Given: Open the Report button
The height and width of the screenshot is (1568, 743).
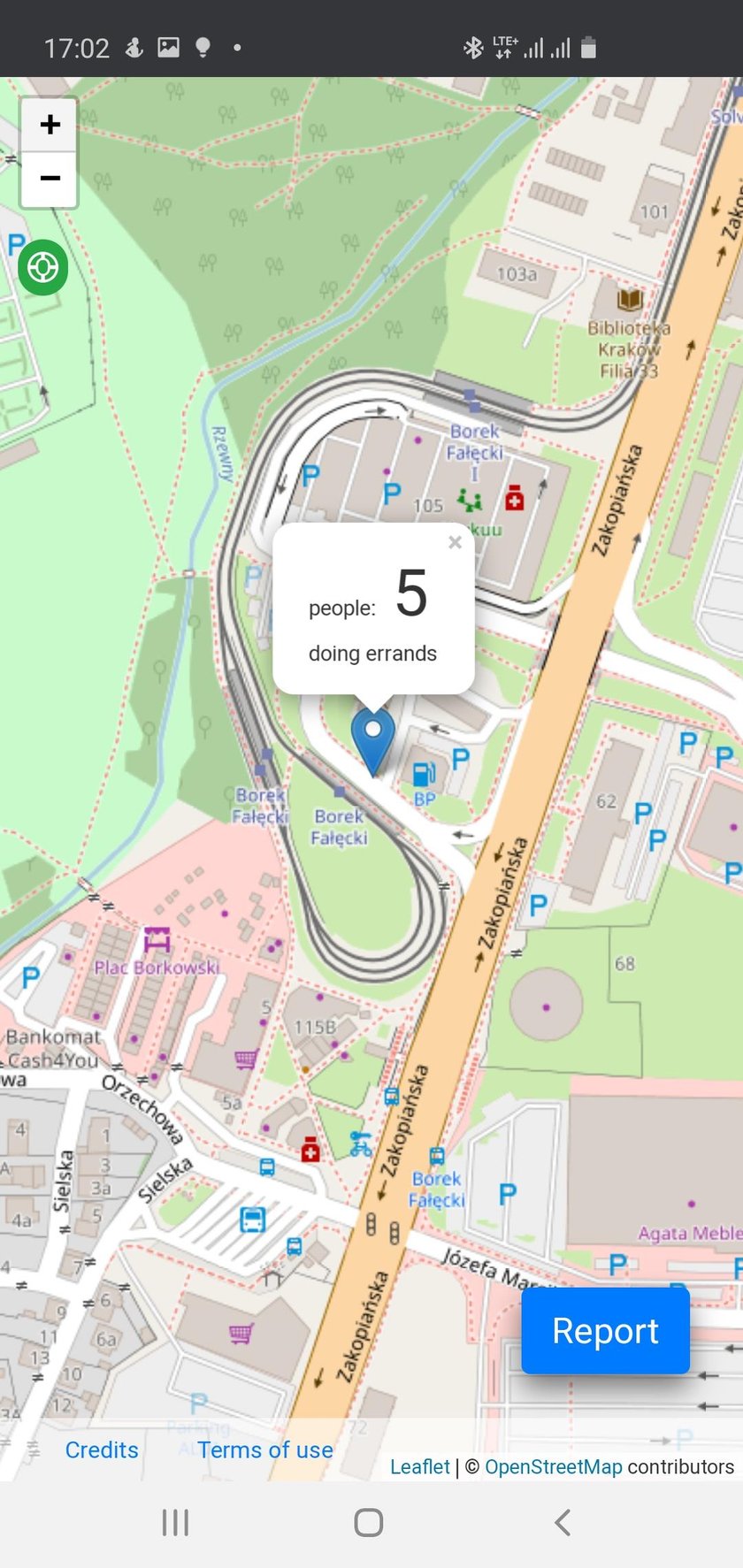Looking at the screenshot, I should click(605, 1330).
